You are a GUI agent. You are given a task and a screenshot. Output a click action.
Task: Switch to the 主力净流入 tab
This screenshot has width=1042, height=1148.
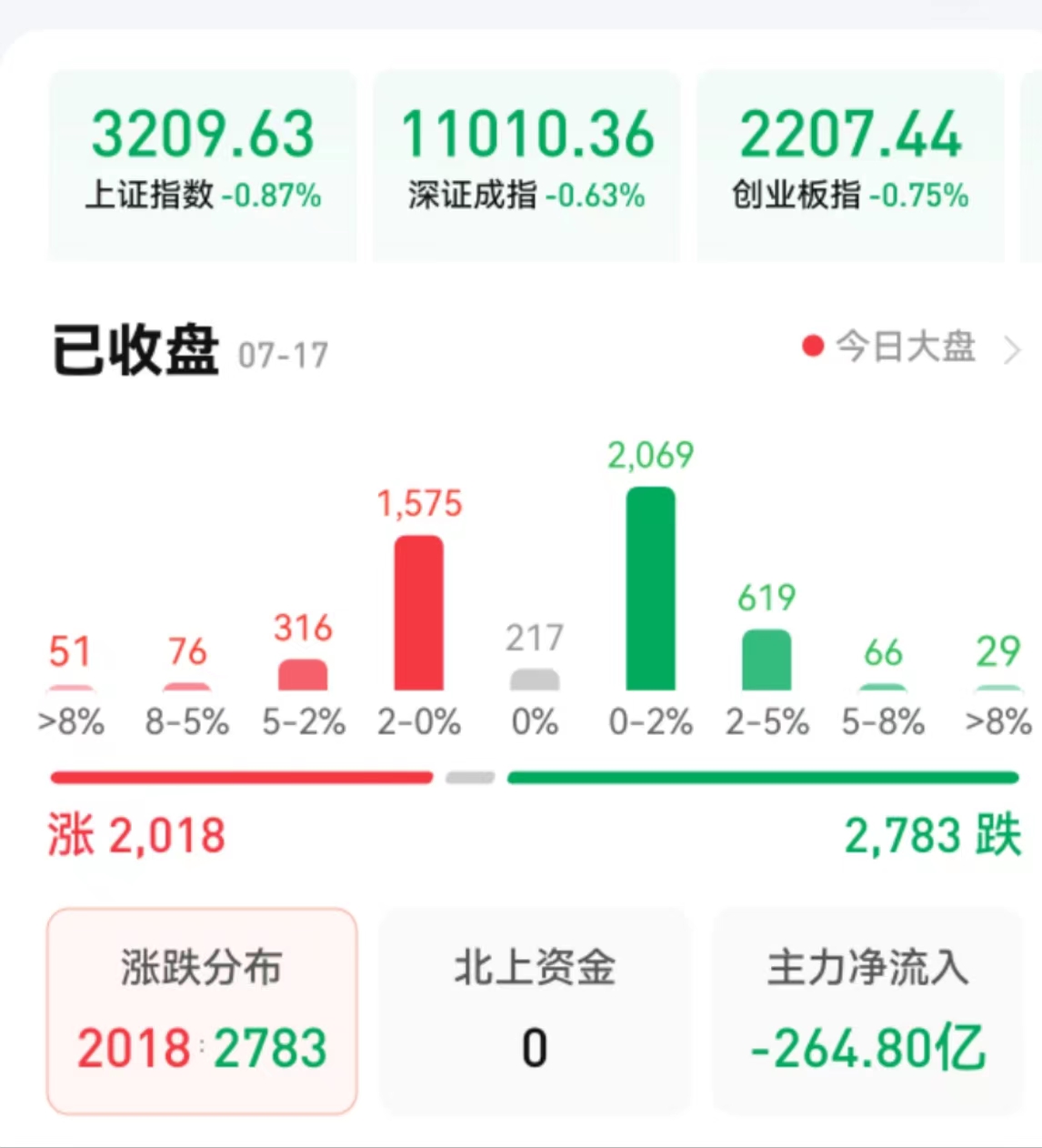tap(867, 1010)
